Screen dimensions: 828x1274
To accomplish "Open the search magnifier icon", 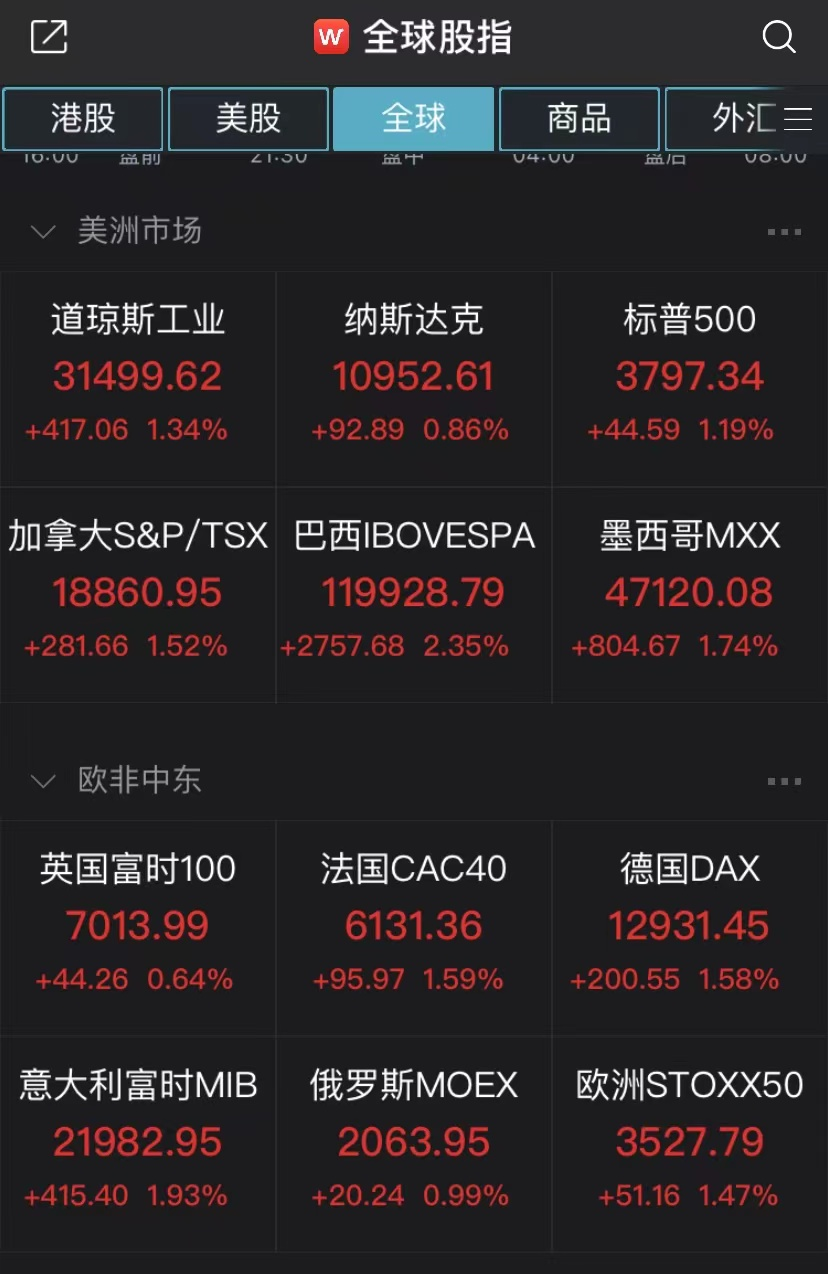I will (x=778, y=38).
